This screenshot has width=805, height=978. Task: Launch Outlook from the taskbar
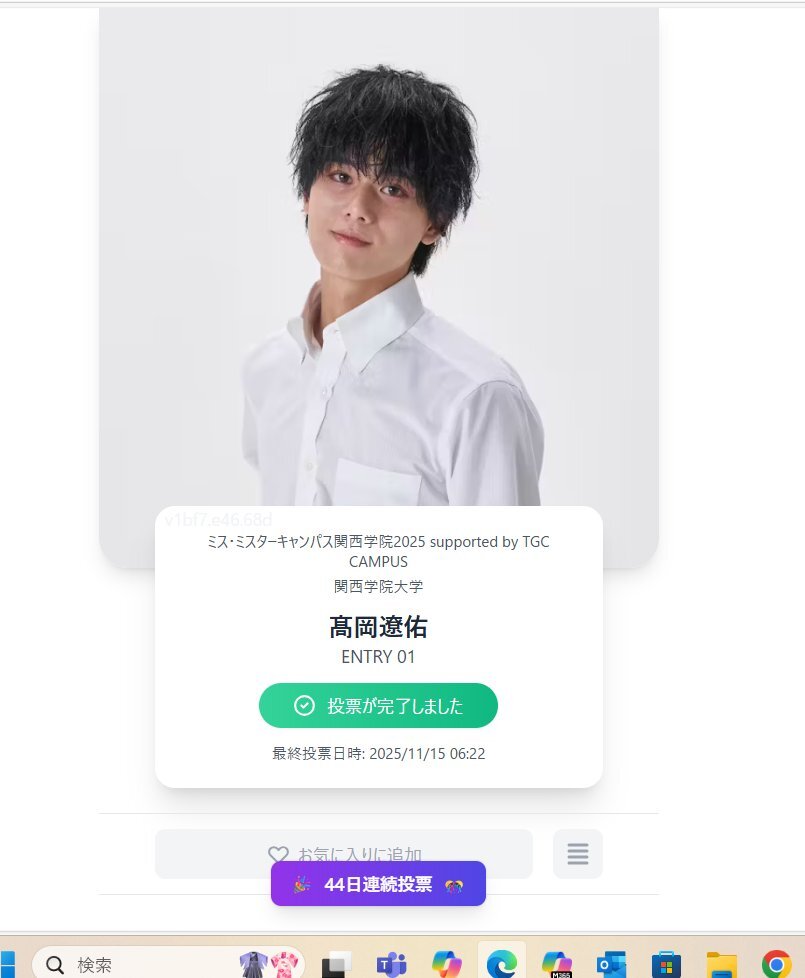[610, 964]
